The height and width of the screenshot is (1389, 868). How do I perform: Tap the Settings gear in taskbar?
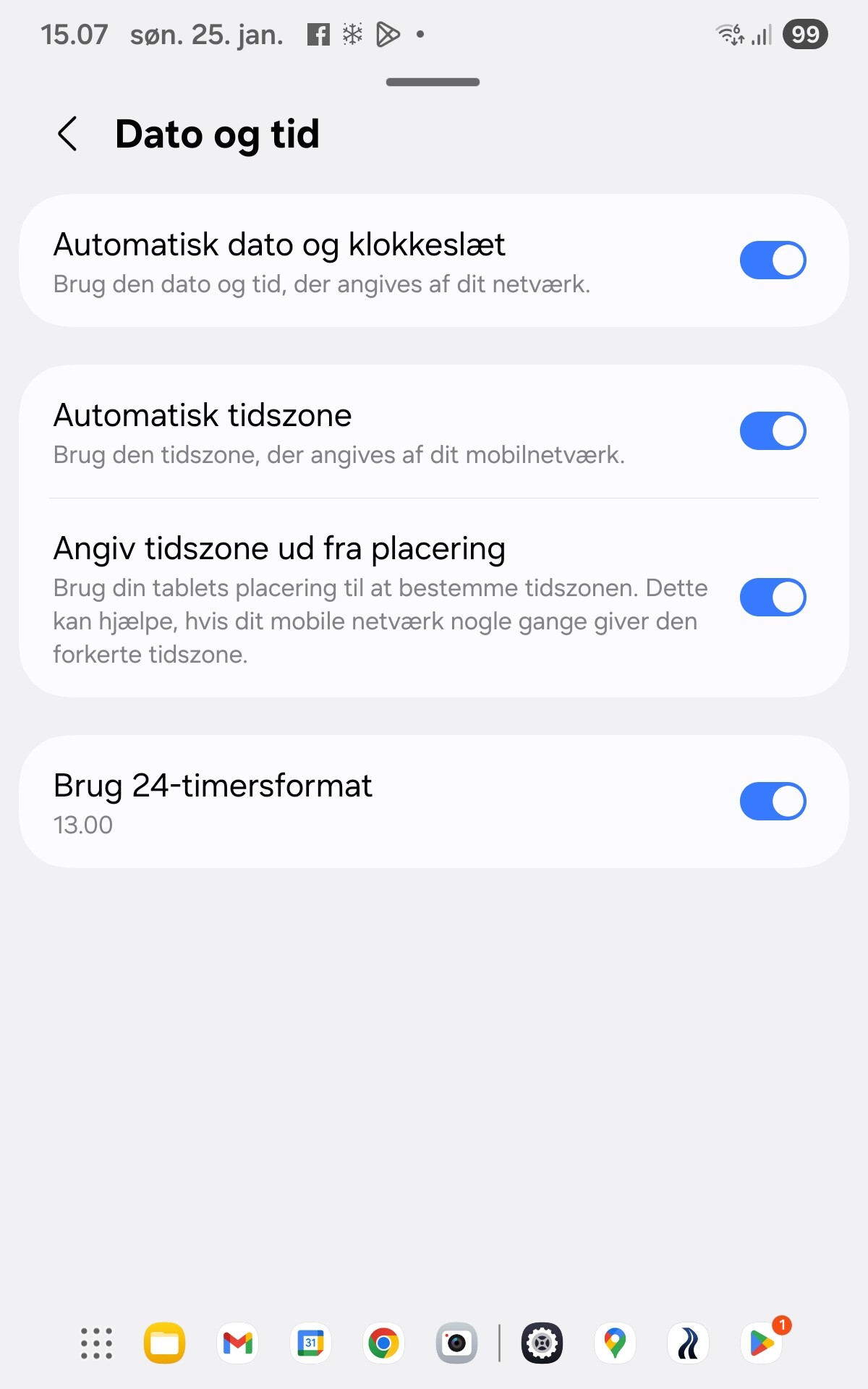[542, 1343]
